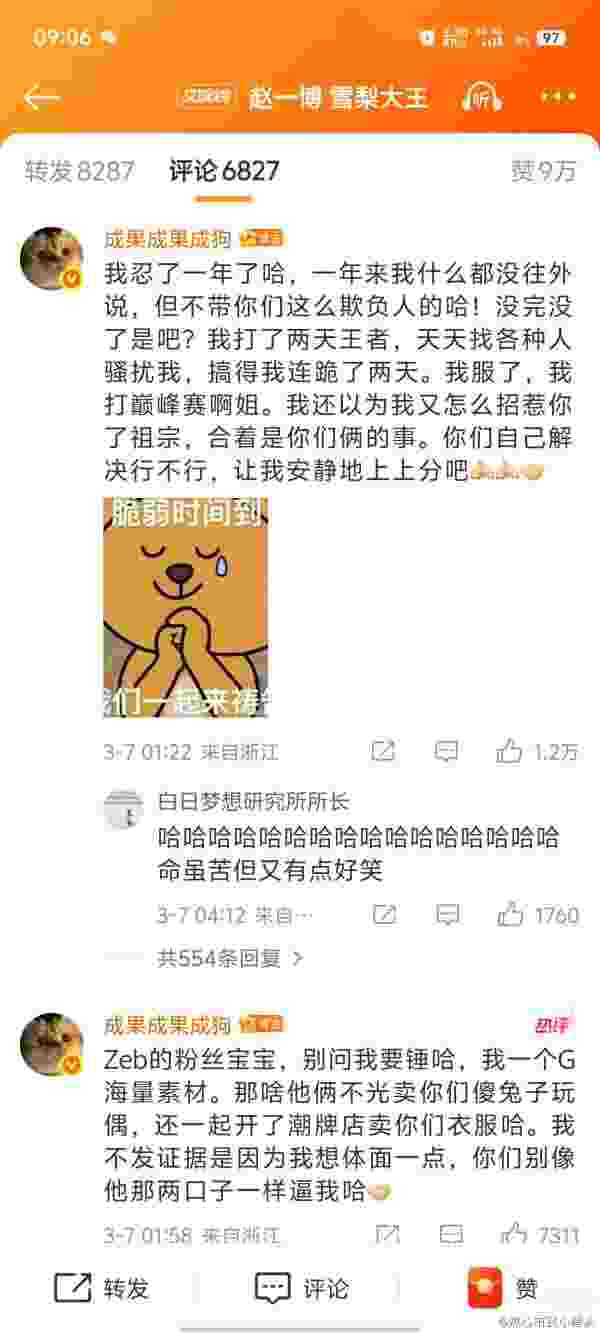Forward the reply posted at 3-7 04:12
600x1333 pixels.
383,914
